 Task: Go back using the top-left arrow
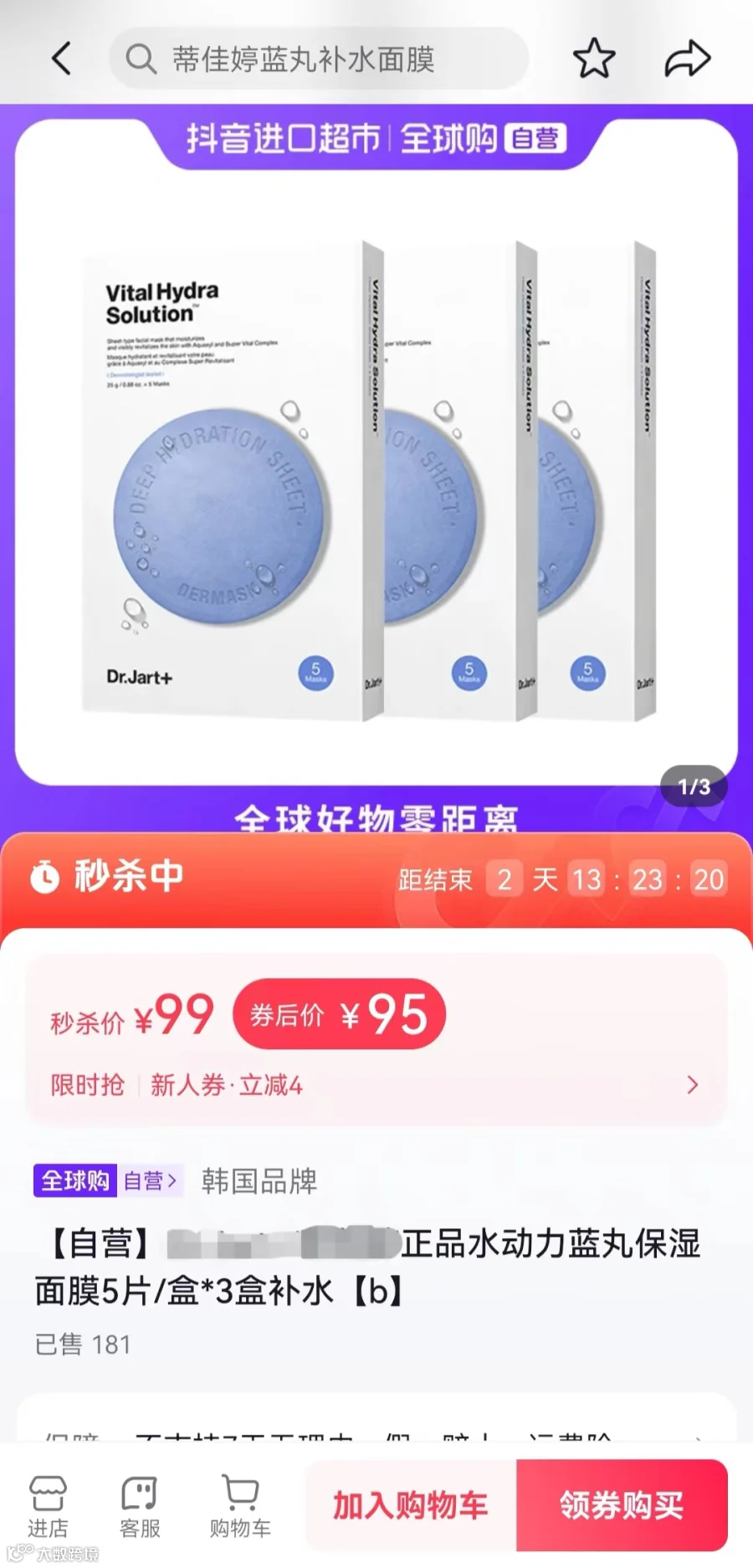point(61,59)
